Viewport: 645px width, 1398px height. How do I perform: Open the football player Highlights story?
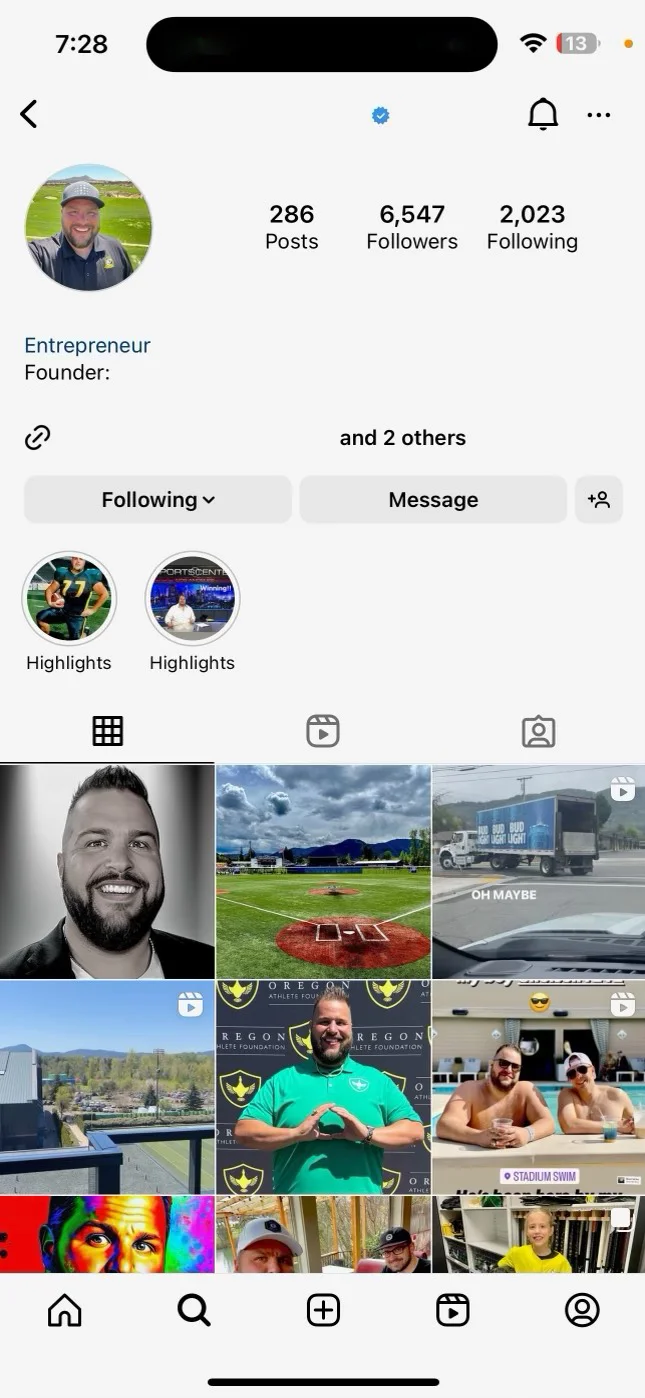(69, 598)
